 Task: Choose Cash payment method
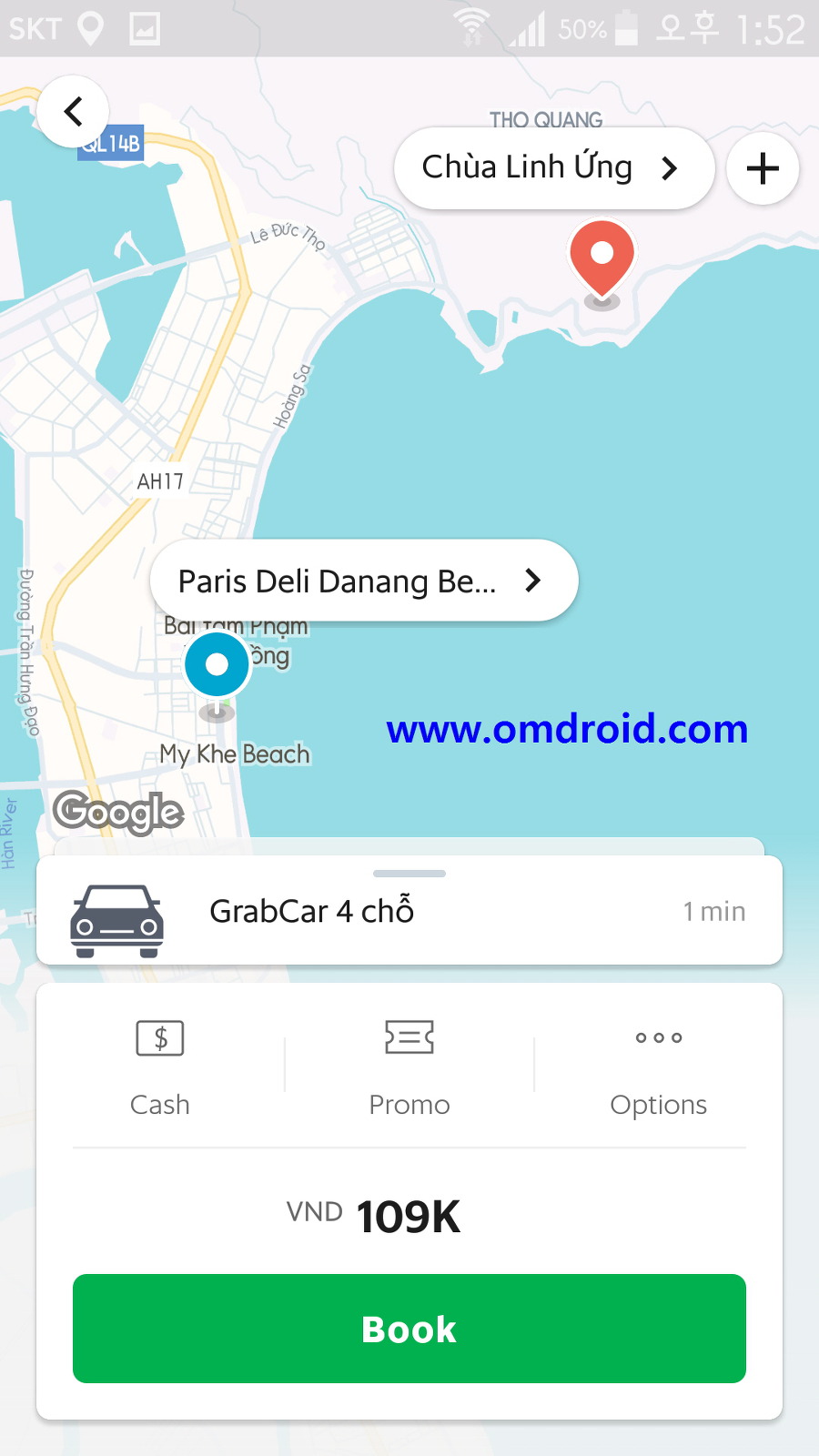coord(160,1067)
